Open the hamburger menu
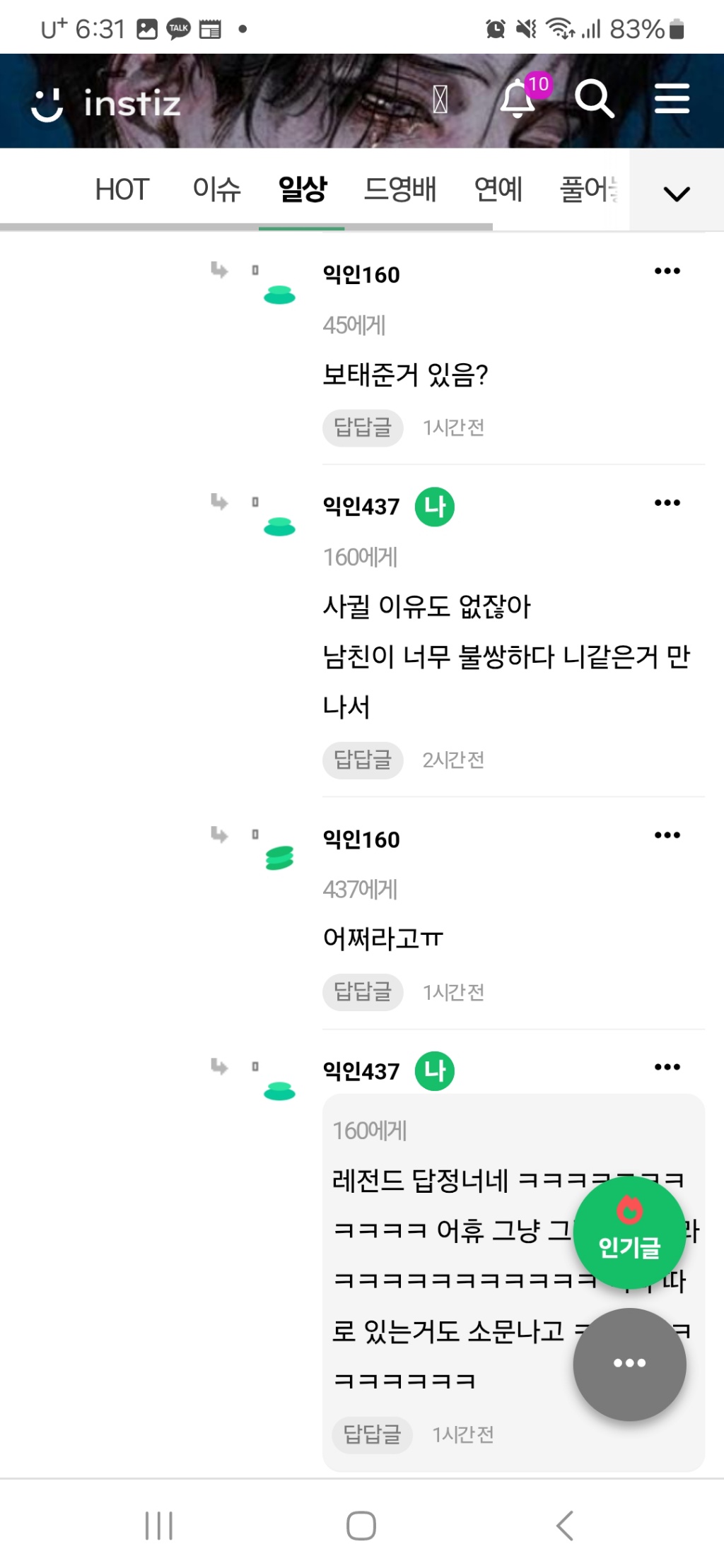 coord(672,99)
